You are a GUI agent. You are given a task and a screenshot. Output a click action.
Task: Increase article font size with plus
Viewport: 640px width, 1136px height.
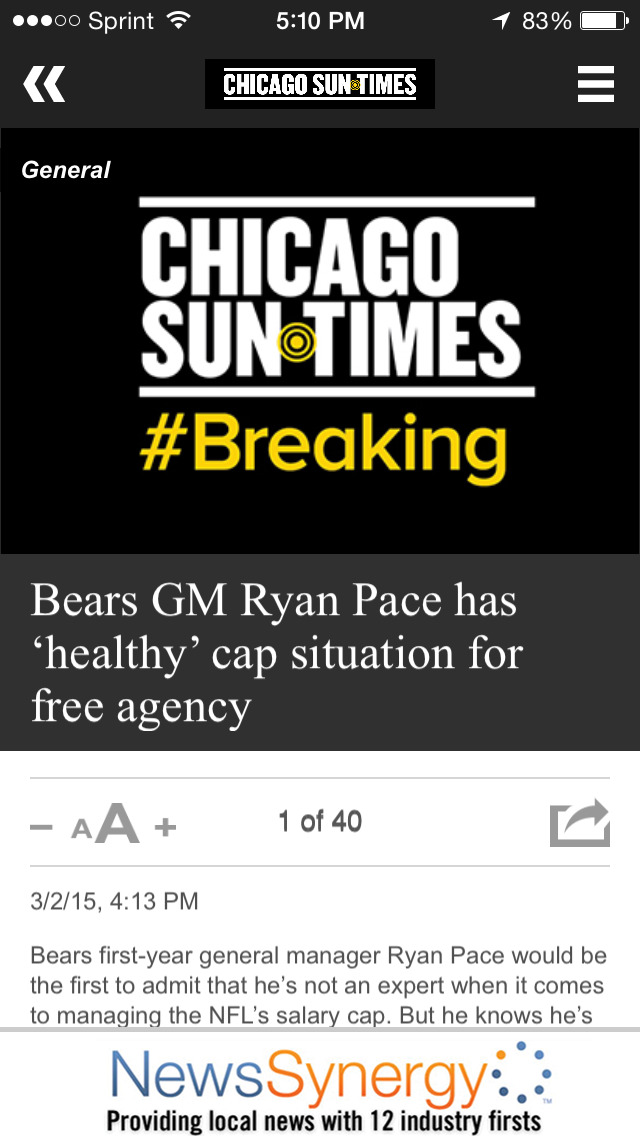pyautogui.click(x=166, y=827)
